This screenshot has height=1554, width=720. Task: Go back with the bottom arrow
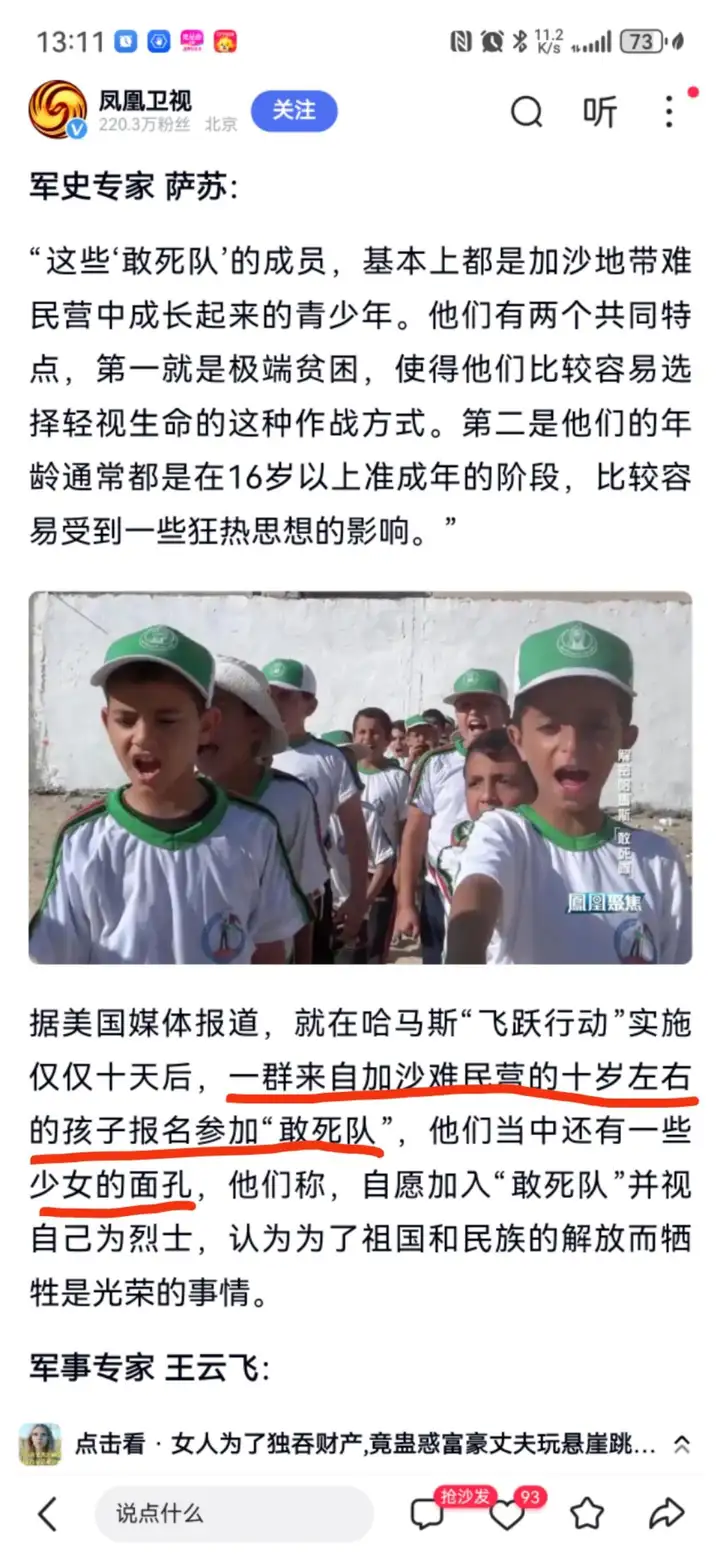tap(47, 1514)
